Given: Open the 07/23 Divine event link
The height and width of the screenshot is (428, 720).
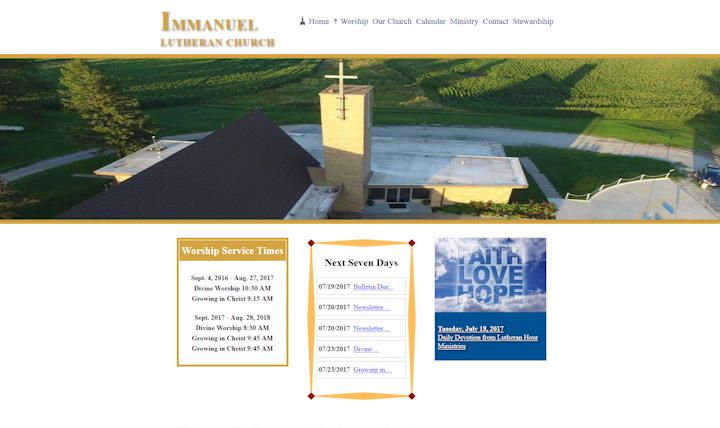Looking at the screenshot, I should click(x=365, y=349).
